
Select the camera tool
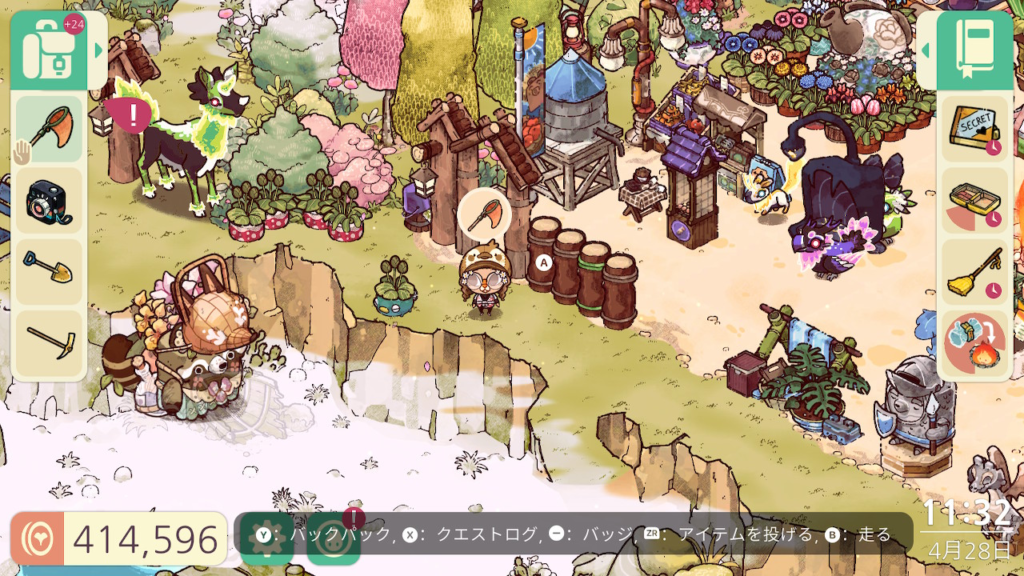(48, 198)
